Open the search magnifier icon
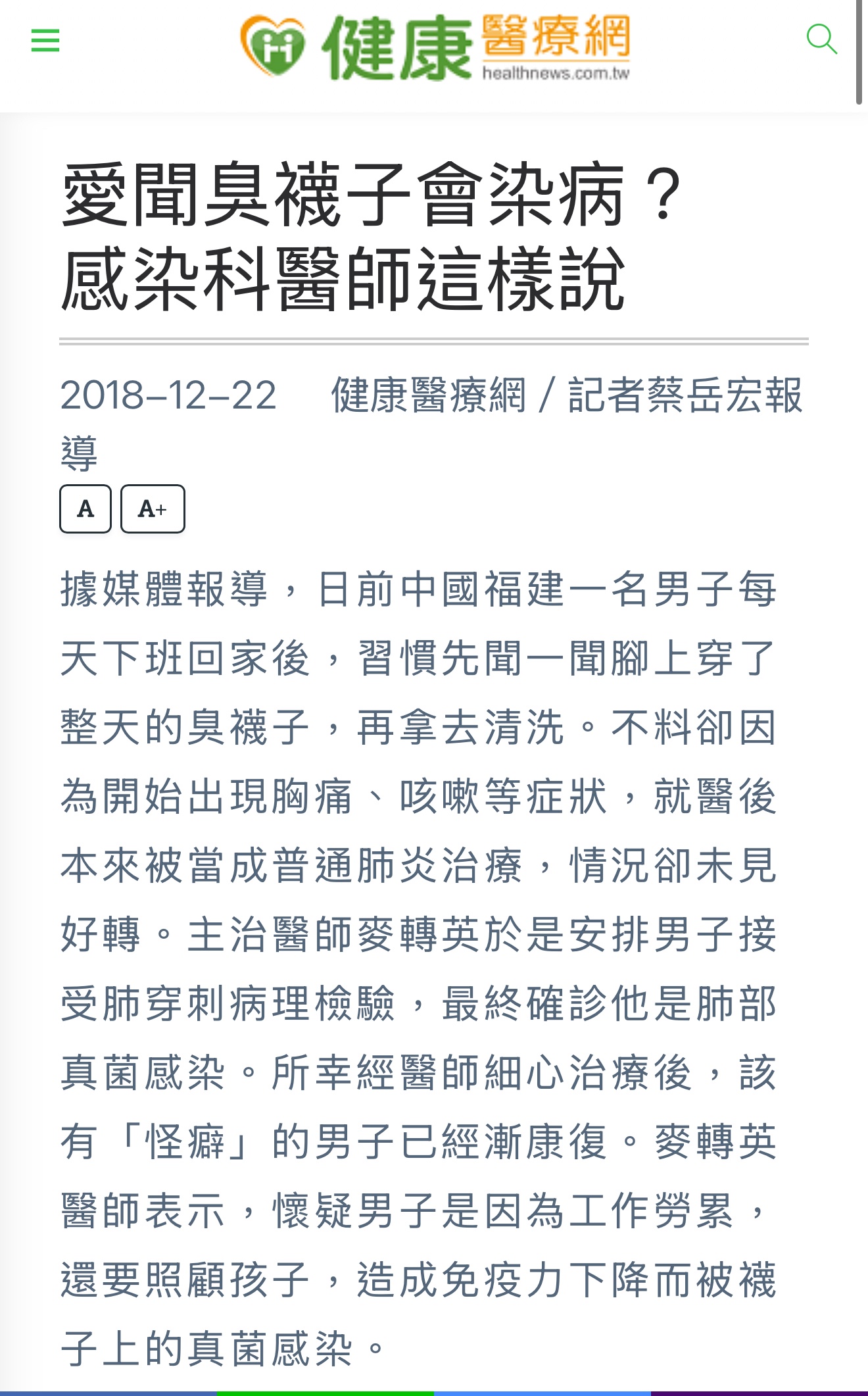Image resolution: width=868 pixels, height=1396 pixels. pyautogui.click(x=822, y=39)
